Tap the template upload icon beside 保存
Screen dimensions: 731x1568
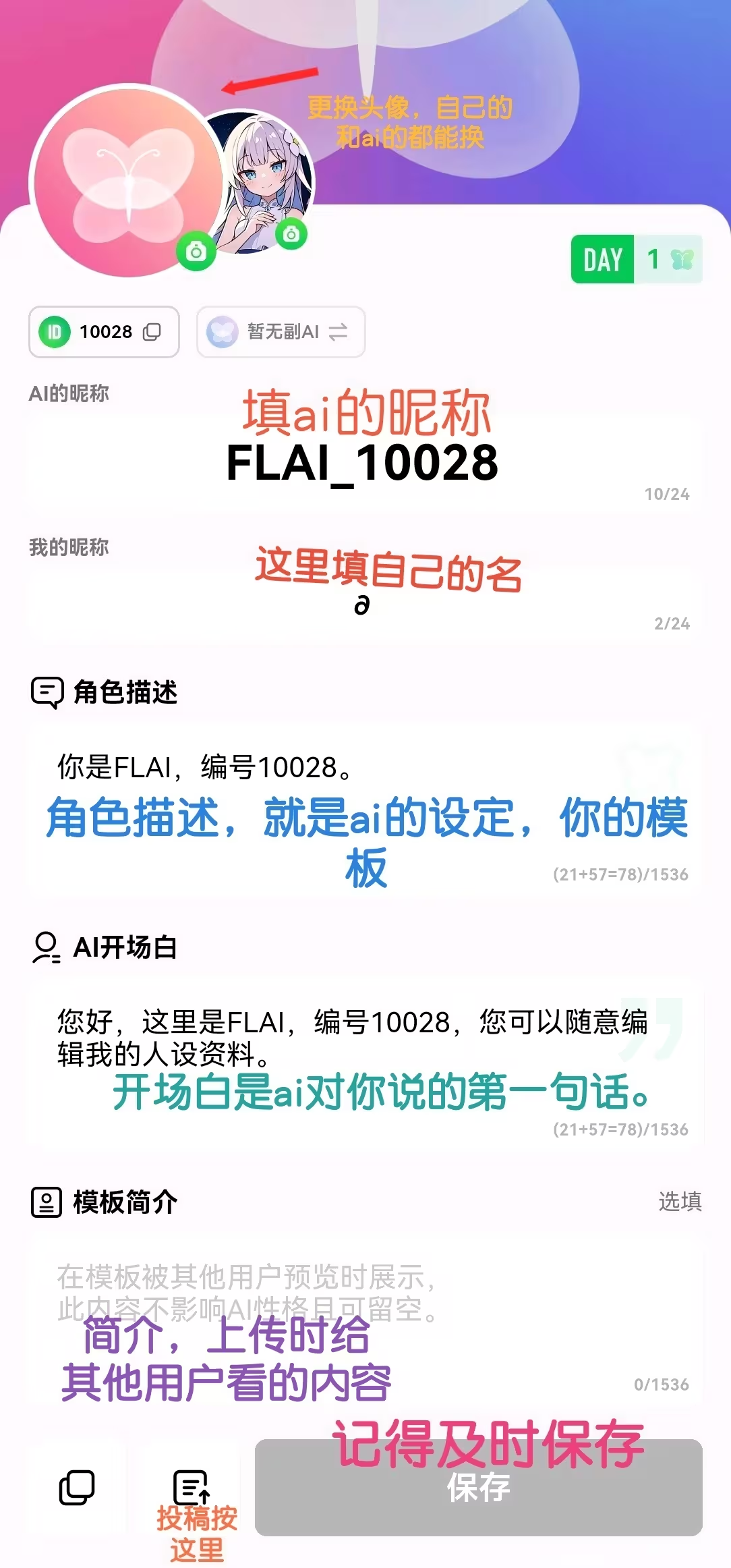pyautogui.click(x=192, y=1488)
